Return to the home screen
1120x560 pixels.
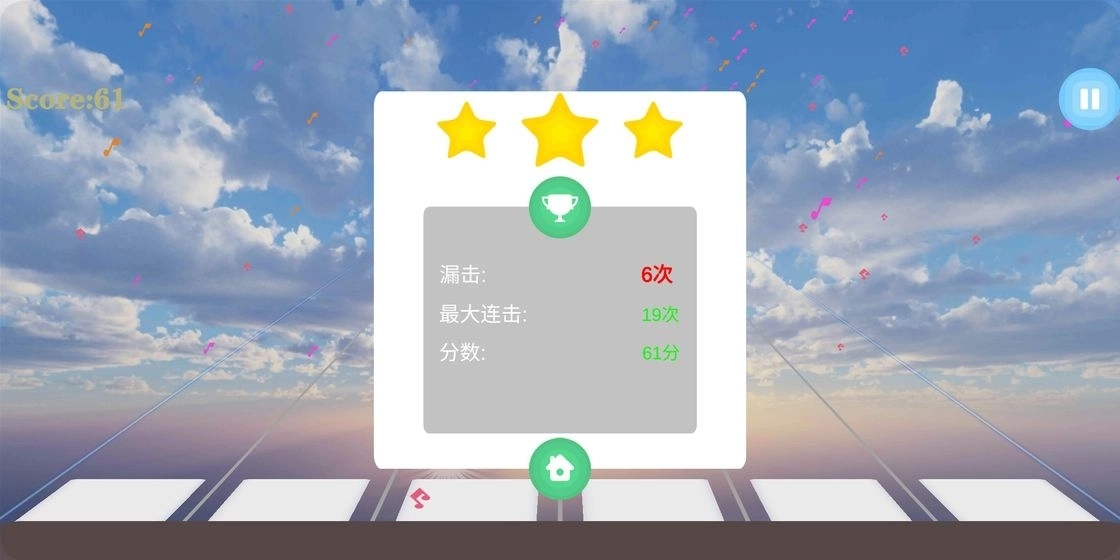click(x=560, y=468)
